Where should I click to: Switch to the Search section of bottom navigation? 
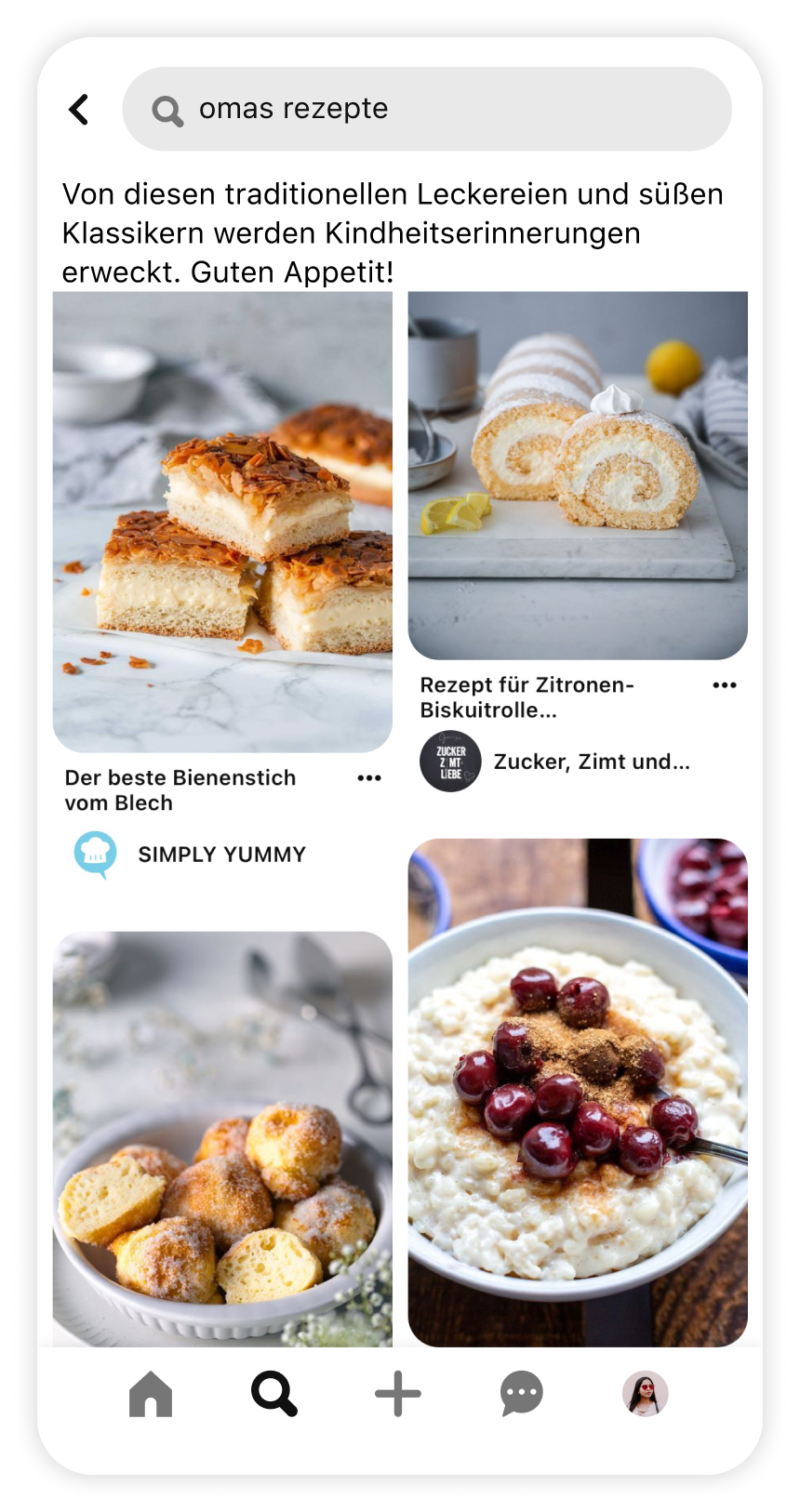pyautogui.click(x=273, y=1393)
